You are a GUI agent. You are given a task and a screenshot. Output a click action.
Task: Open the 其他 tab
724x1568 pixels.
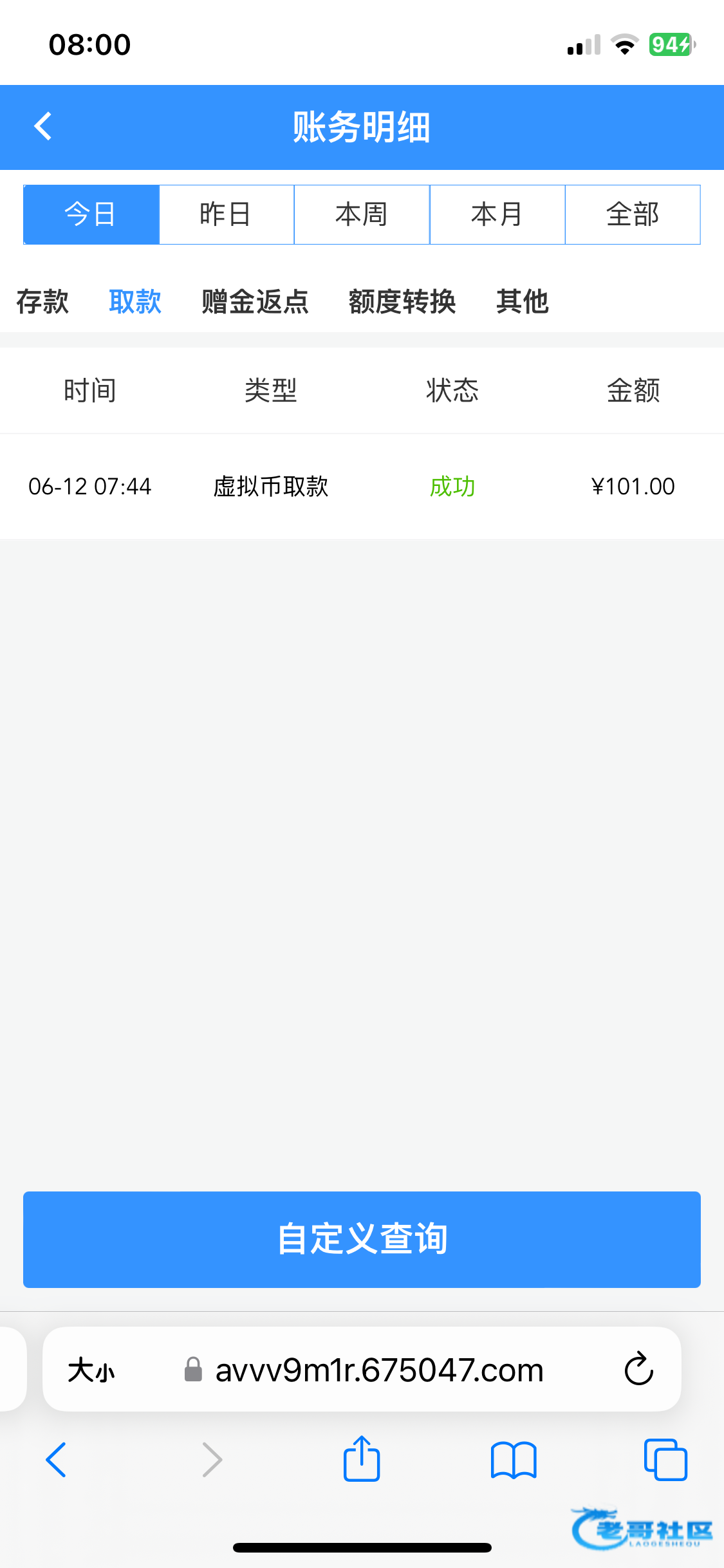click(x=522, y=301)
